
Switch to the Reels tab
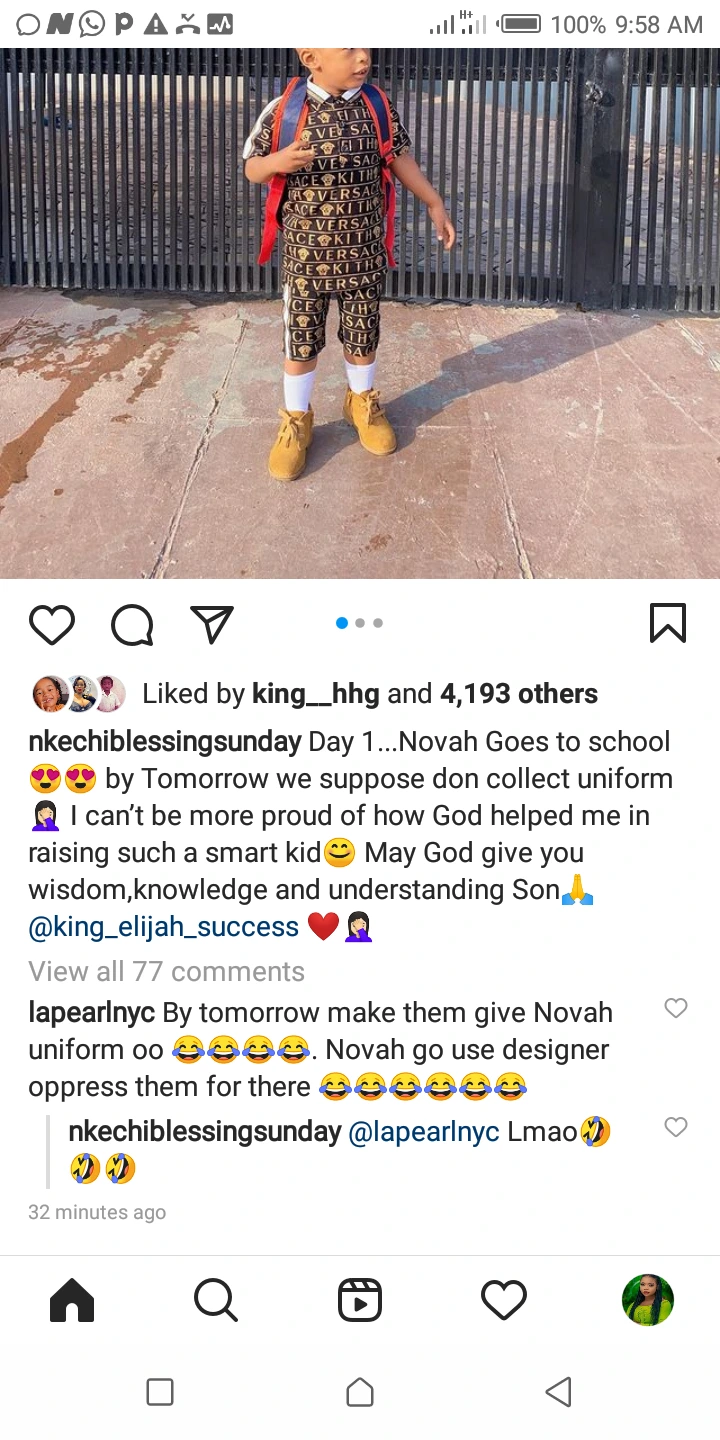pos(360,1301)
